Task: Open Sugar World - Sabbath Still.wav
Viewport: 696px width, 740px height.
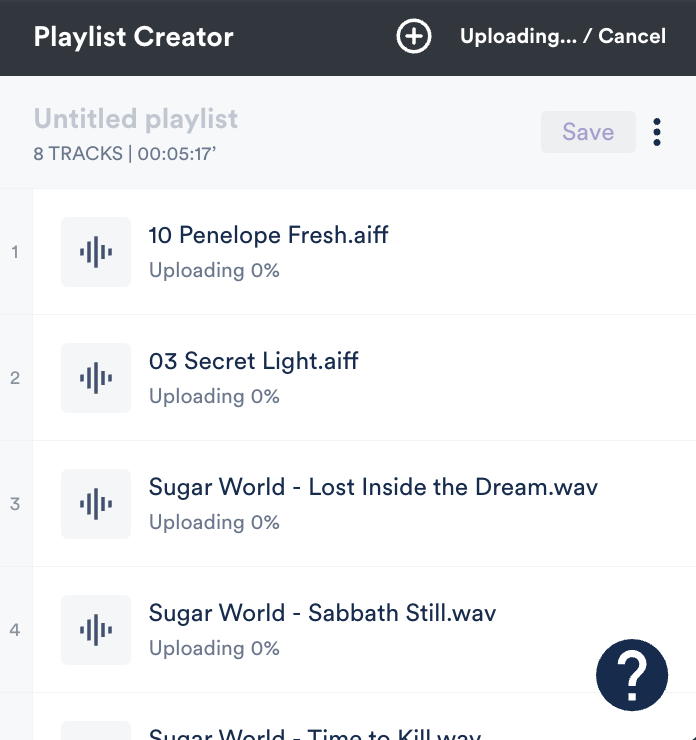Action: point(322,613)
